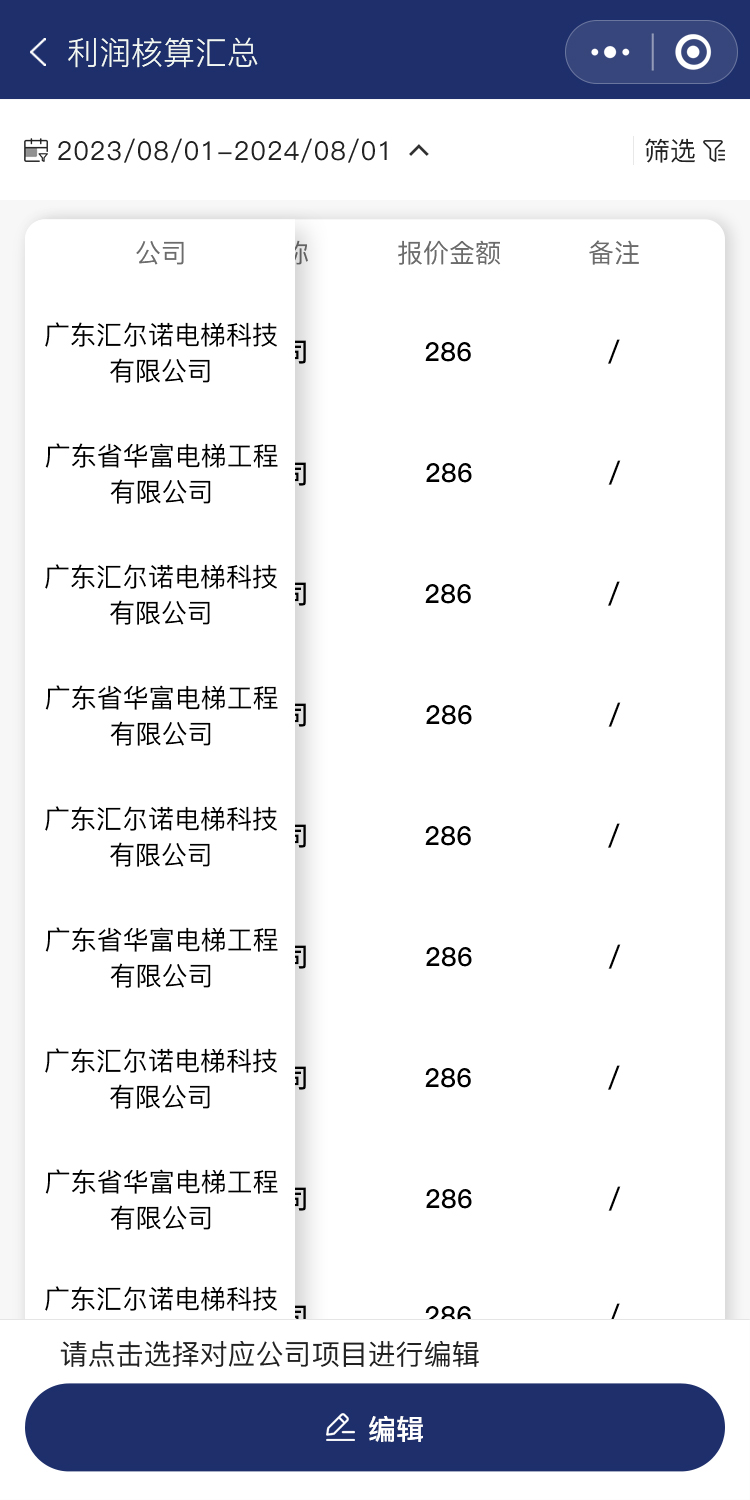
Task: Close the mini program via circle icon
Action: tap(693, 52)
